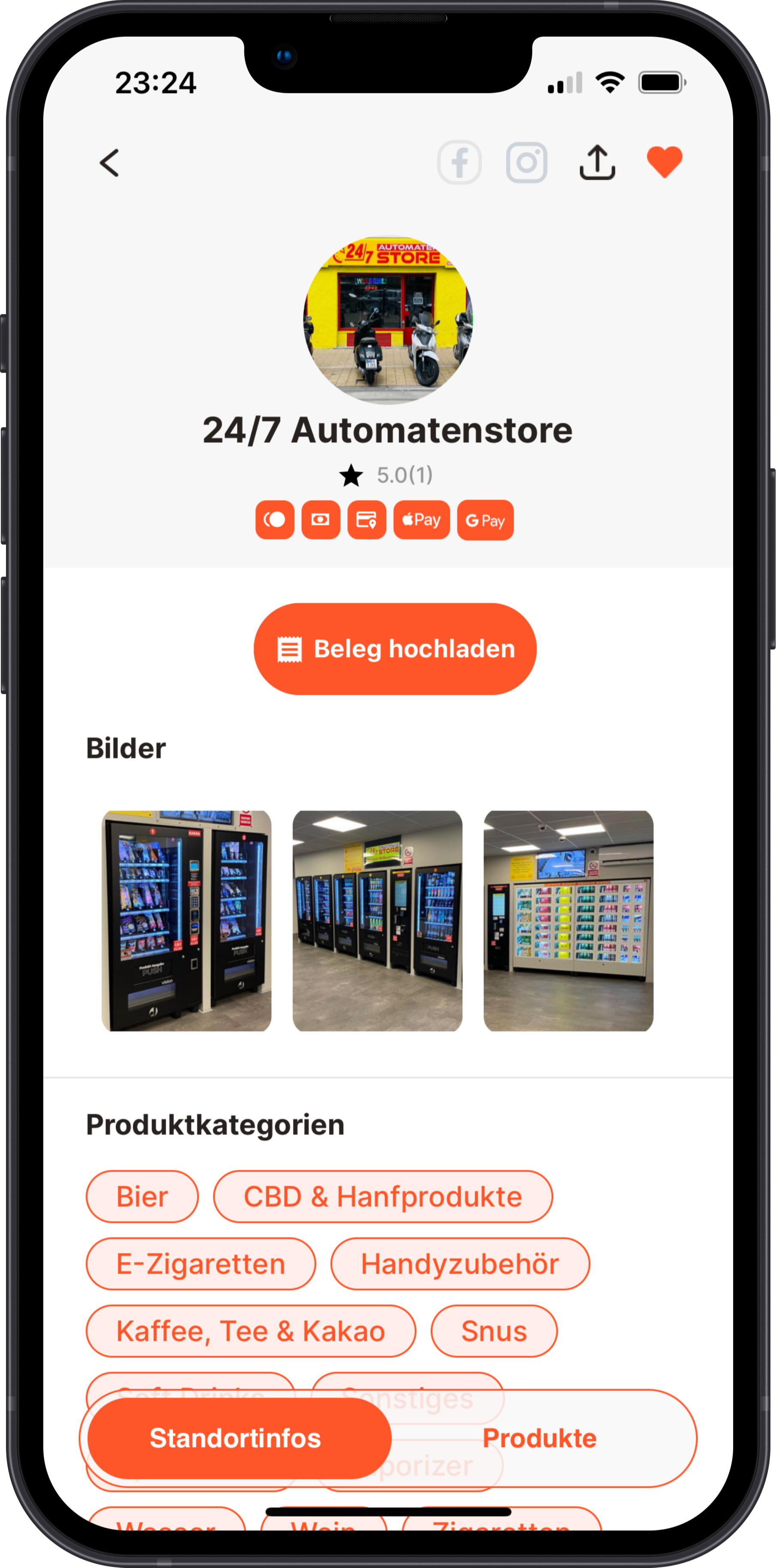
Task: Pick the Snus category chip
Action: coord(494,1331)
